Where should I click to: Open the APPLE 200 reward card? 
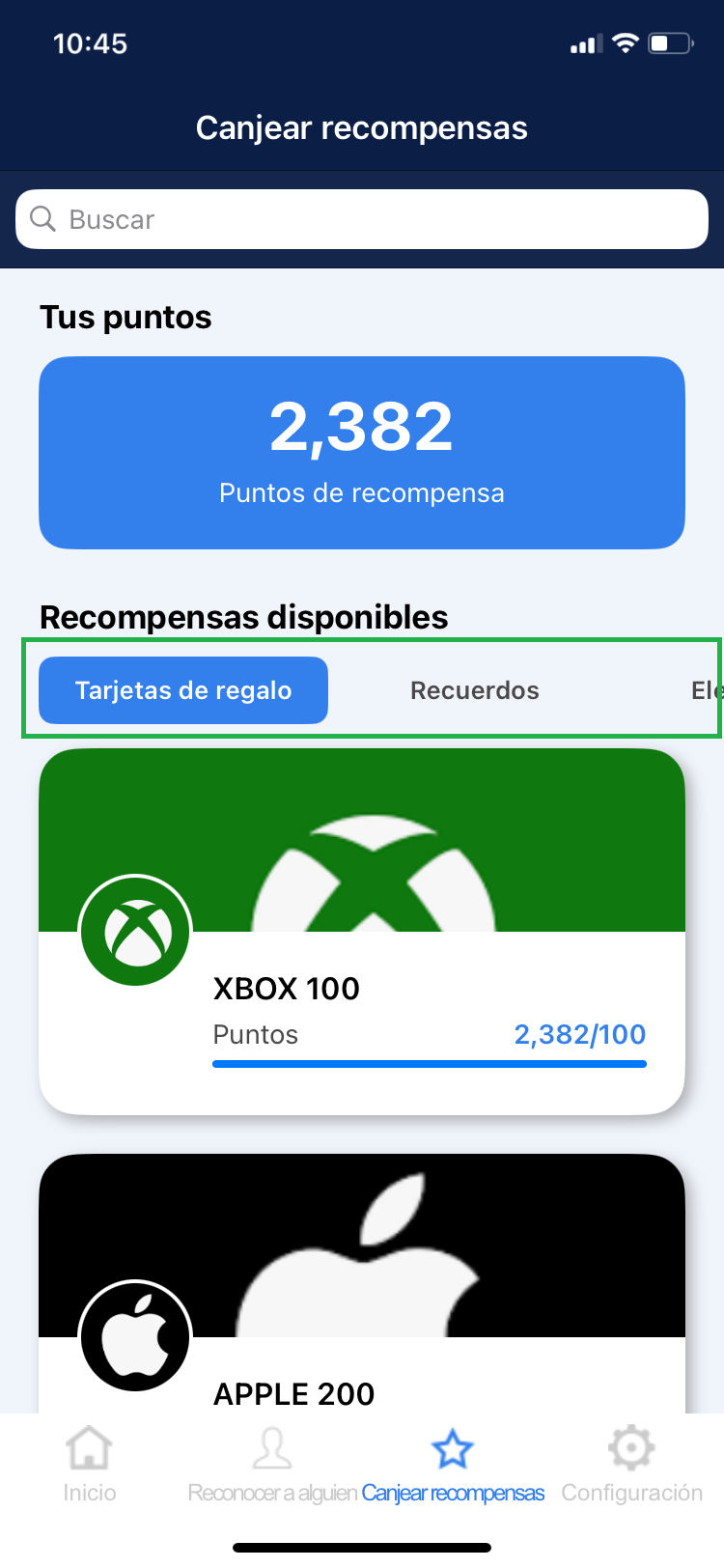click(362, 1284)
